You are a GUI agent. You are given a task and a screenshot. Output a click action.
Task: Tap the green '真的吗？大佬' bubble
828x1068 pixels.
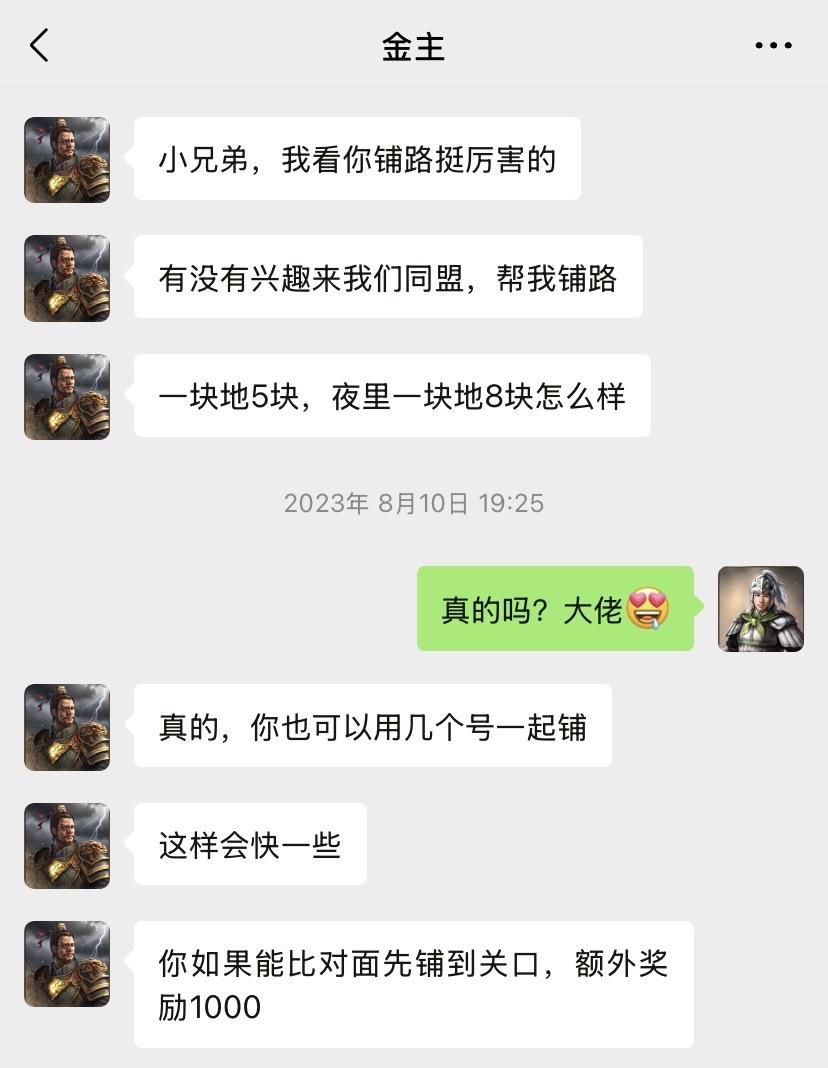pyautogui.click(x=555, y=608)
